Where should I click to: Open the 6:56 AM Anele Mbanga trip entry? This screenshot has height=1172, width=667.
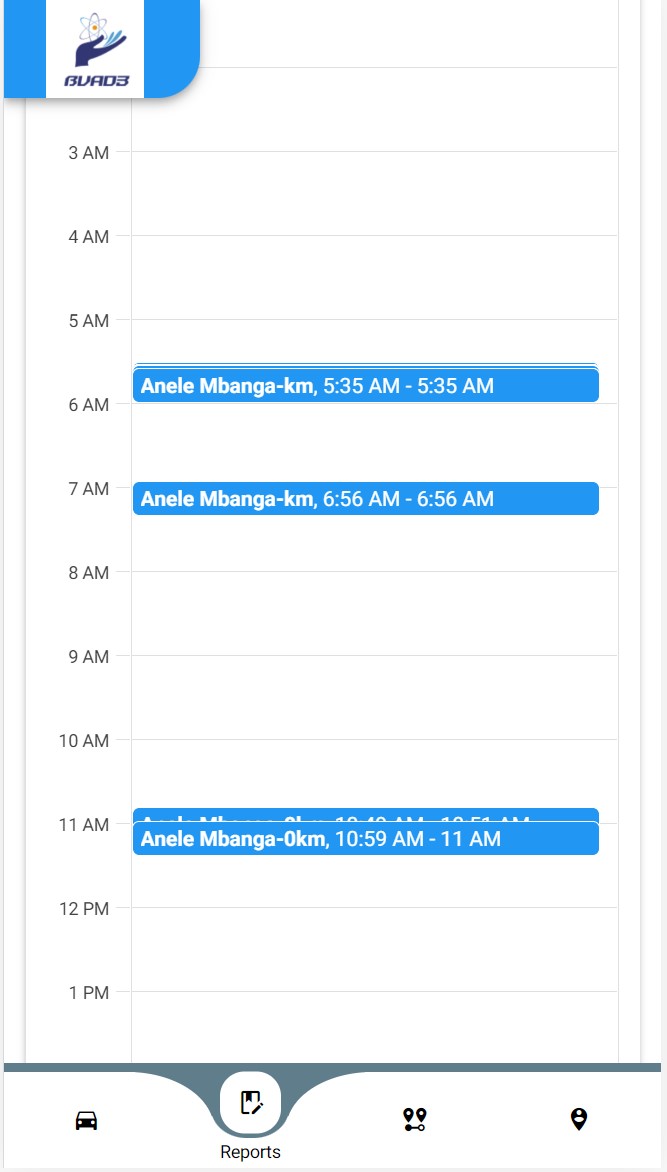coord(365,499)
